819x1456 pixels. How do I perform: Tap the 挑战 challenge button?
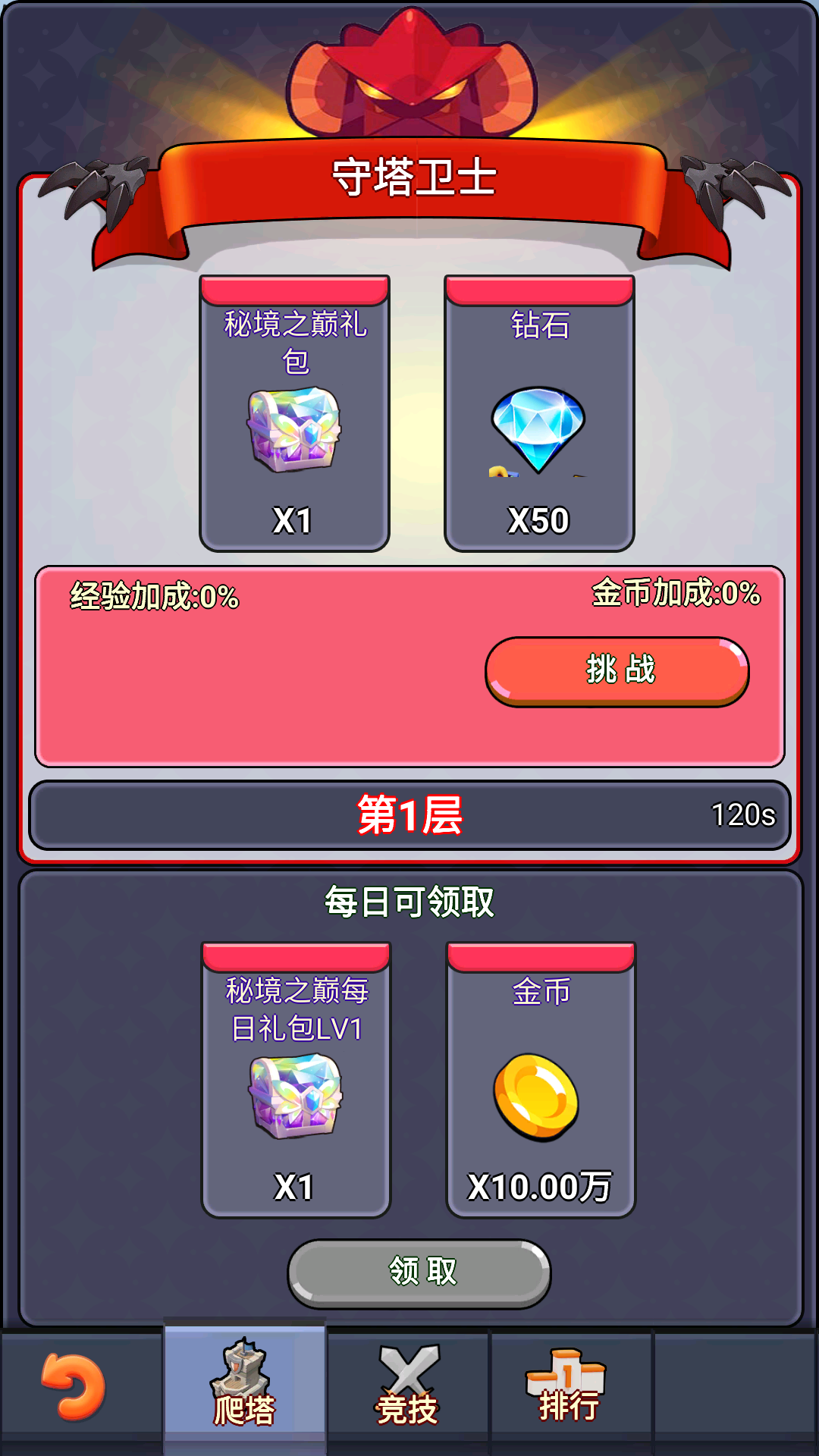pyautogui.click(x=617, y=671)
